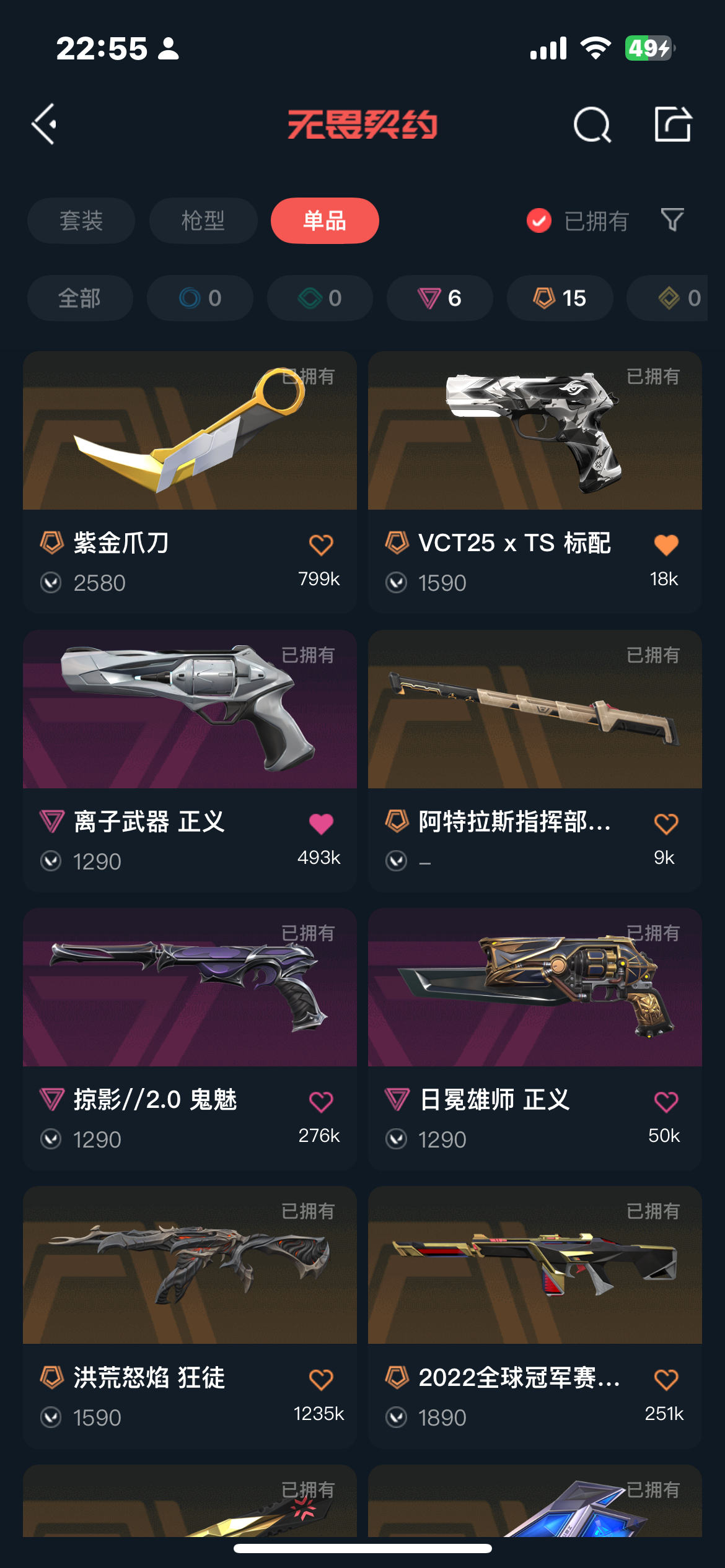Screen dimensions: 725x1568
Task: Like the 掠影//2.0 鬼魅 item
Action: pyautogui.click(x=321, y=1102)
